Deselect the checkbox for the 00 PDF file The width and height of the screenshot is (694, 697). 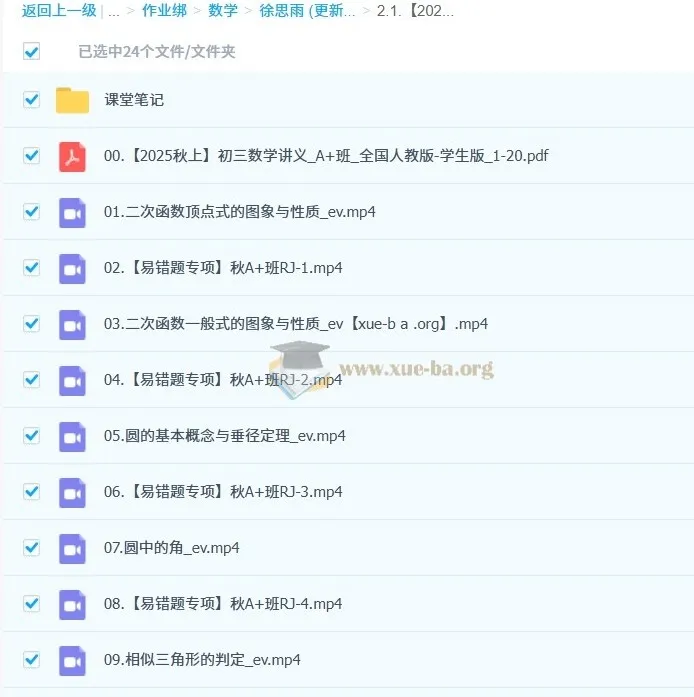[x=32, y=156]
